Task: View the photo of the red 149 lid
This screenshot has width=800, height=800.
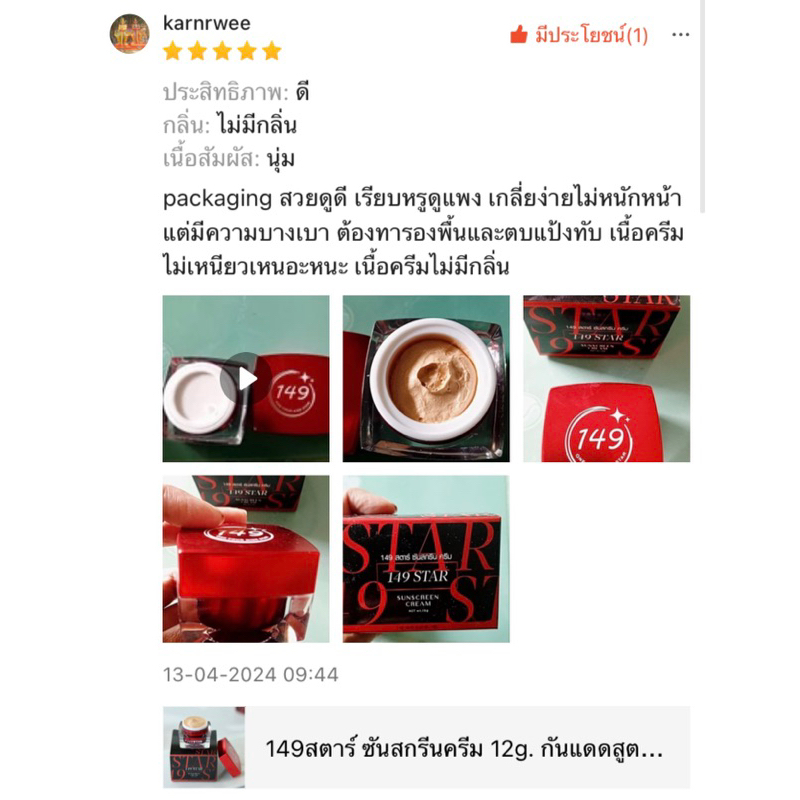Action: click(x=606, y=378)
